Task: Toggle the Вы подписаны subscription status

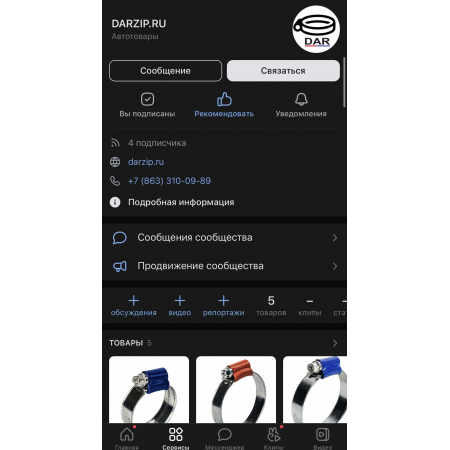Action: pos(147,105)
